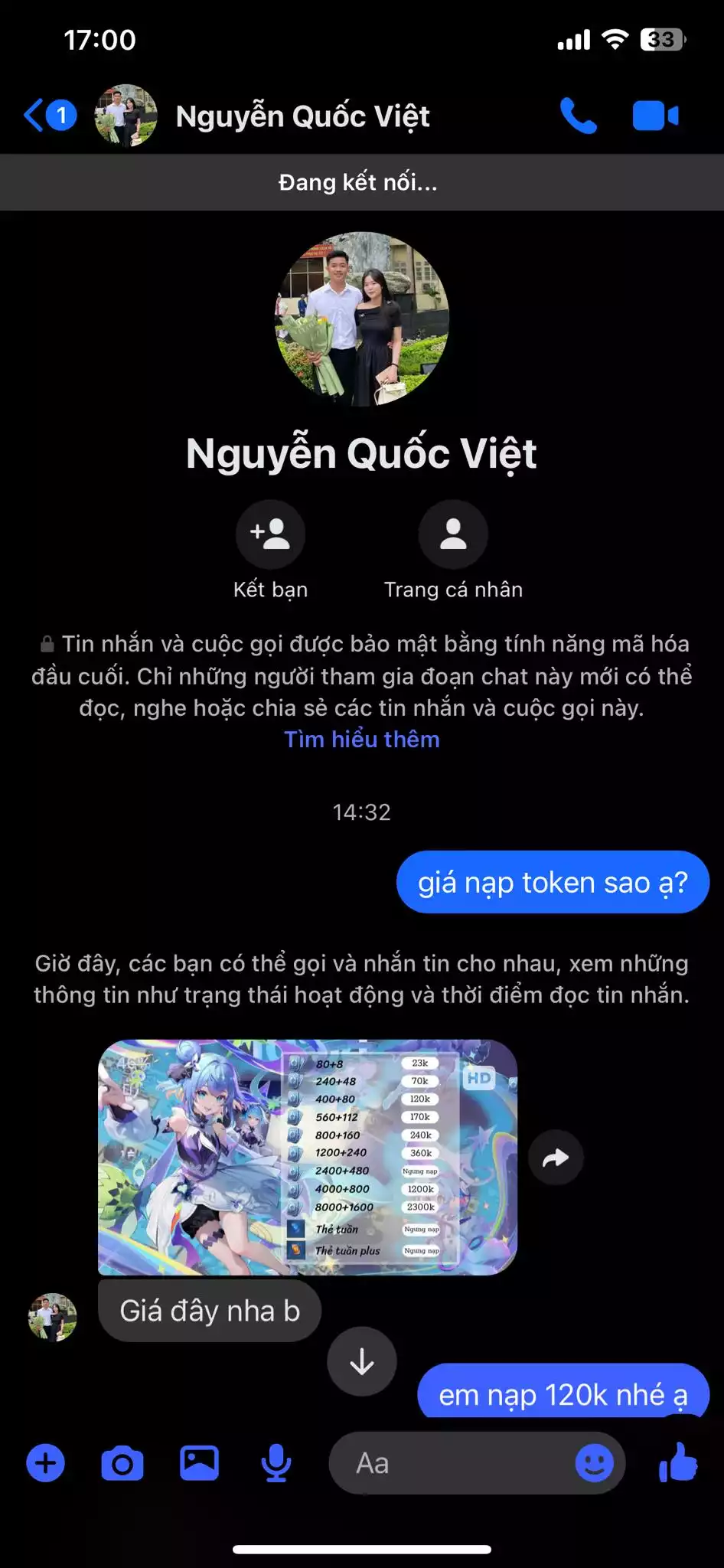Send a thumbs-up like
The width and height of the screenshot is (724, 1568).
coord(678,1463)
